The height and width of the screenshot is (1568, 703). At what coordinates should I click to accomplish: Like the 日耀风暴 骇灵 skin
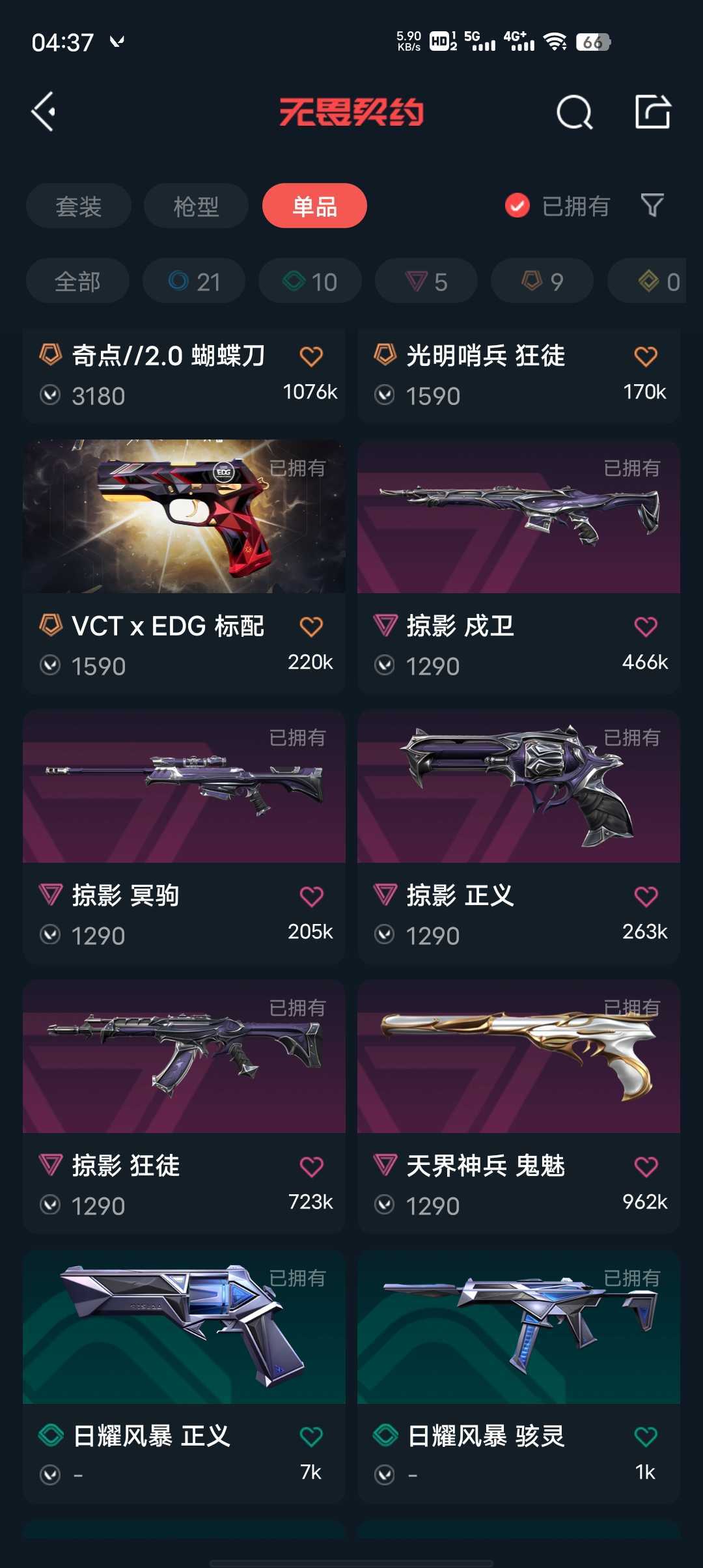(646, 1436)
